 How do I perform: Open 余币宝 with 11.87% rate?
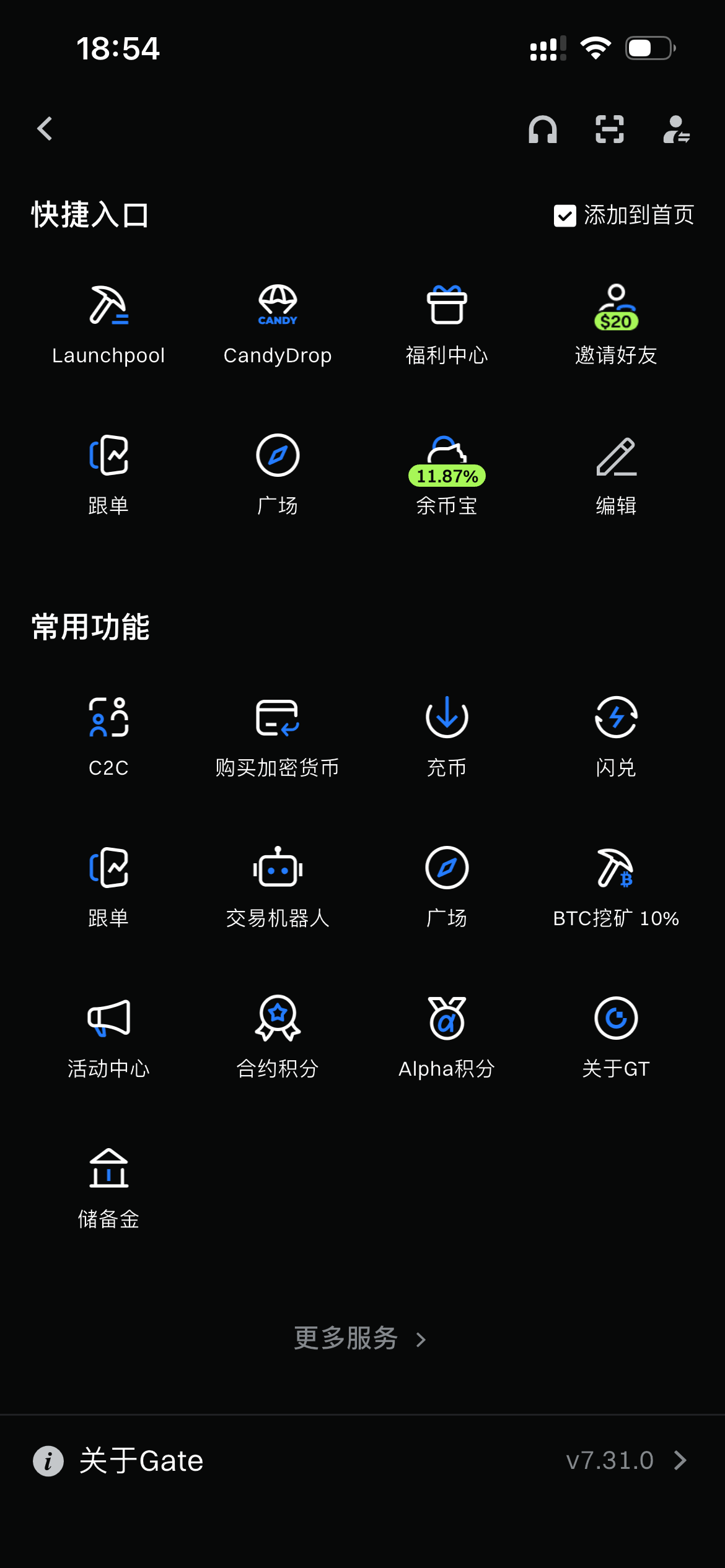pos(447,474)
